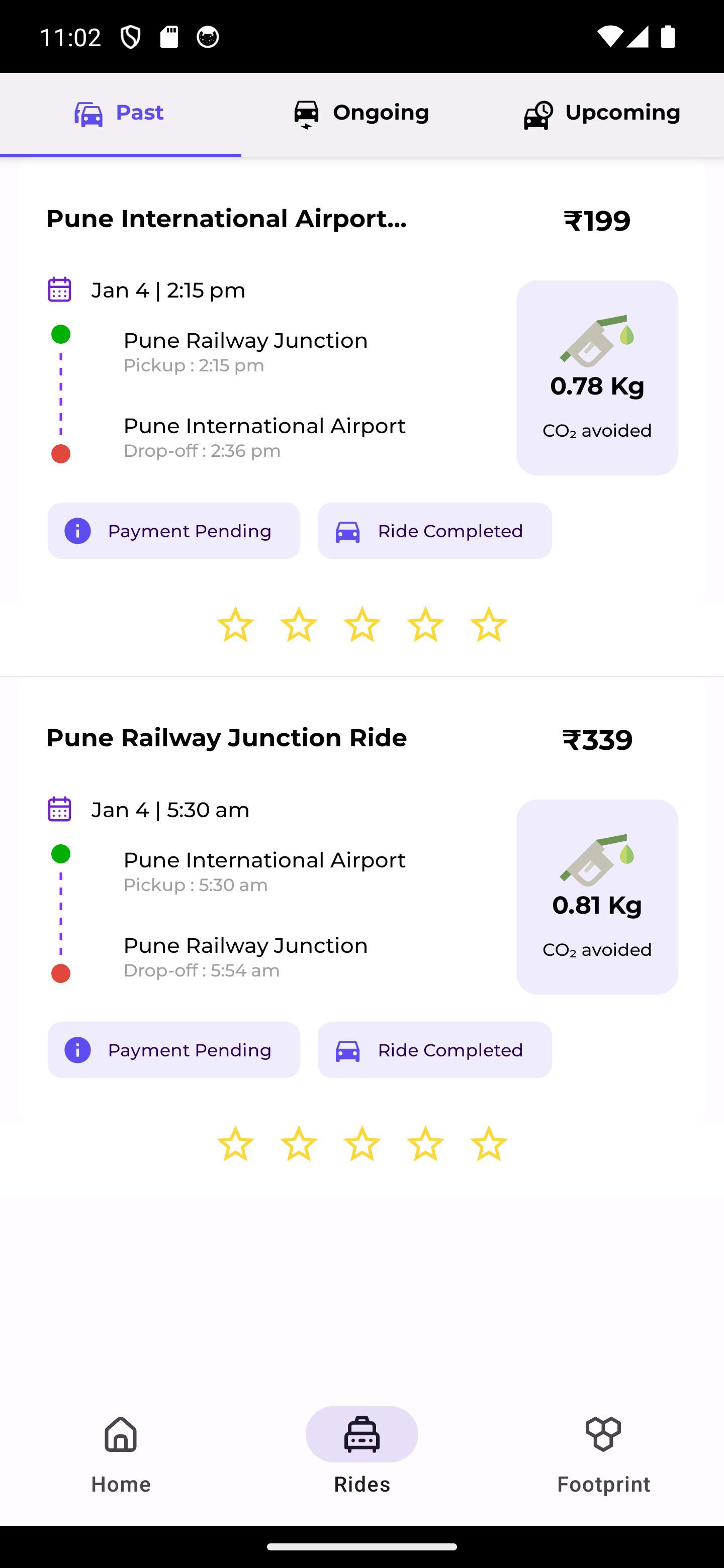This screenshot has height=1568, width=724.
Task: Rate the ₹199 ride five stars
Action: (488, 625)
